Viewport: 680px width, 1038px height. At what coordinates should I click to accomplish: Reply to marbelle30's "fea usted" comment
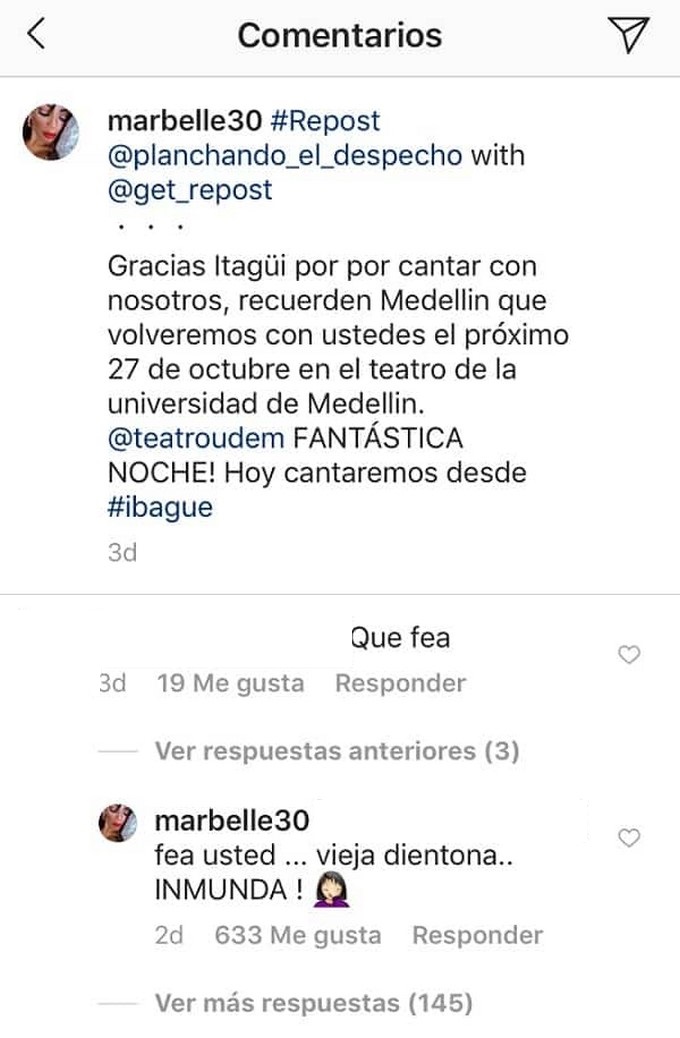477,936
